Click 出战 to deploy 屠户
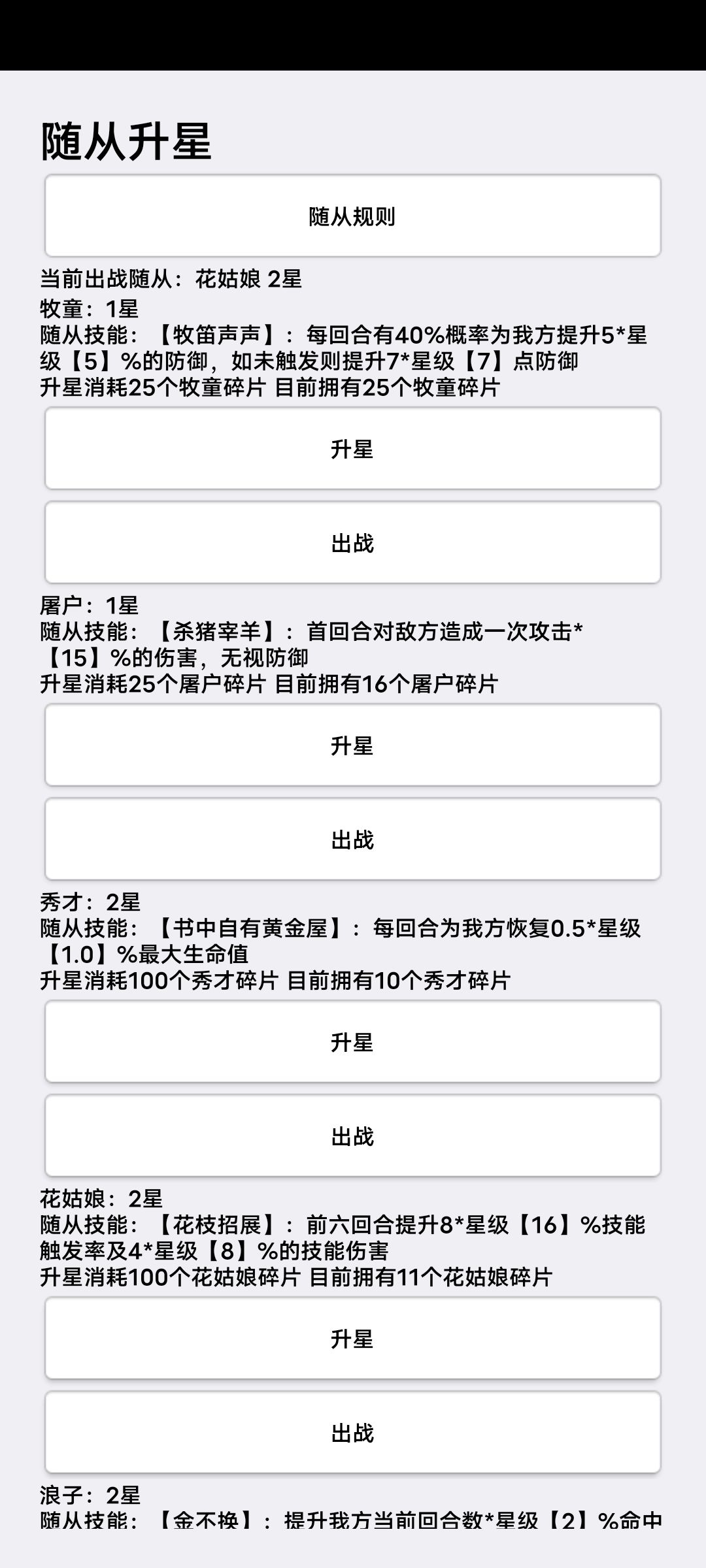 click(x=353, y=840)
